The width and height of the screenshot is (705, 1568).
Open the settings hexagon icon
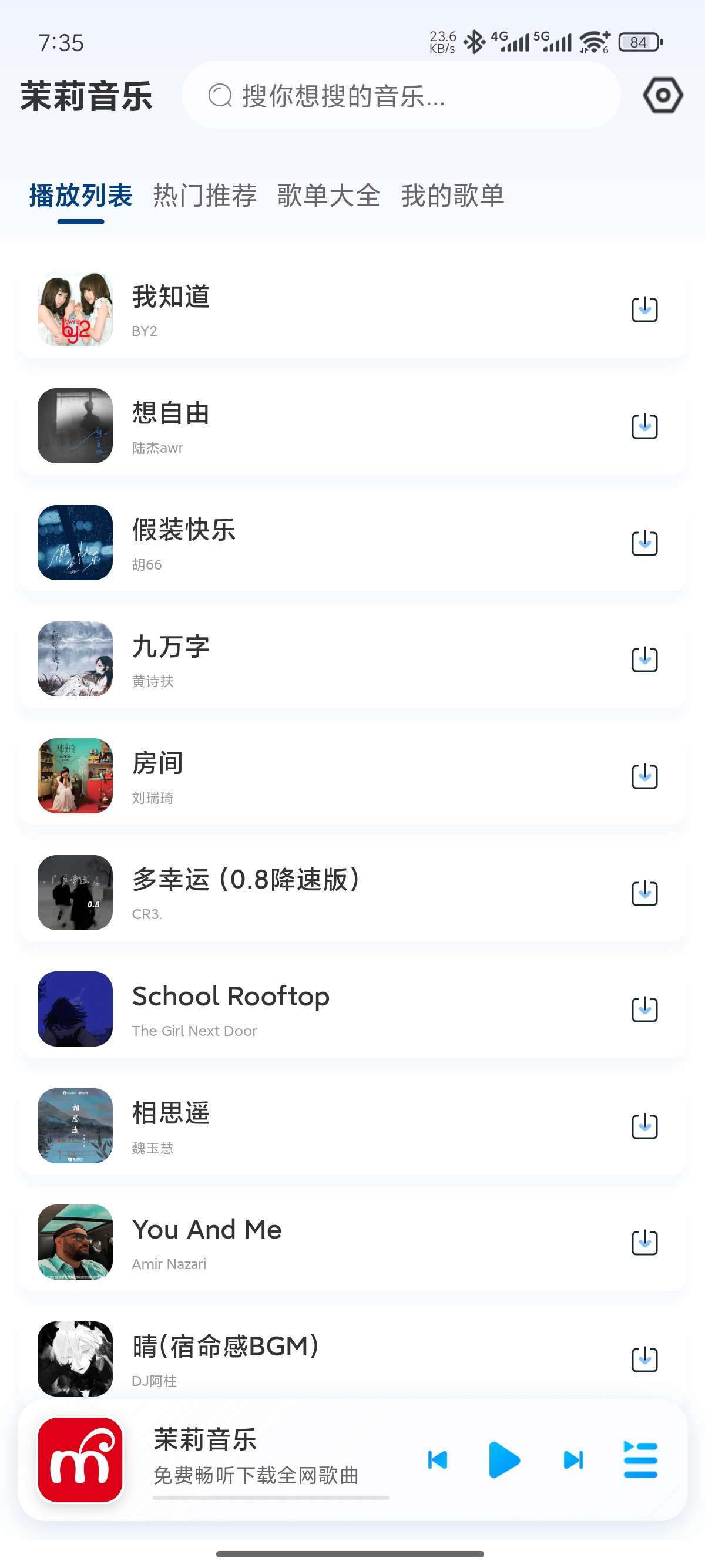pos(662,96)
